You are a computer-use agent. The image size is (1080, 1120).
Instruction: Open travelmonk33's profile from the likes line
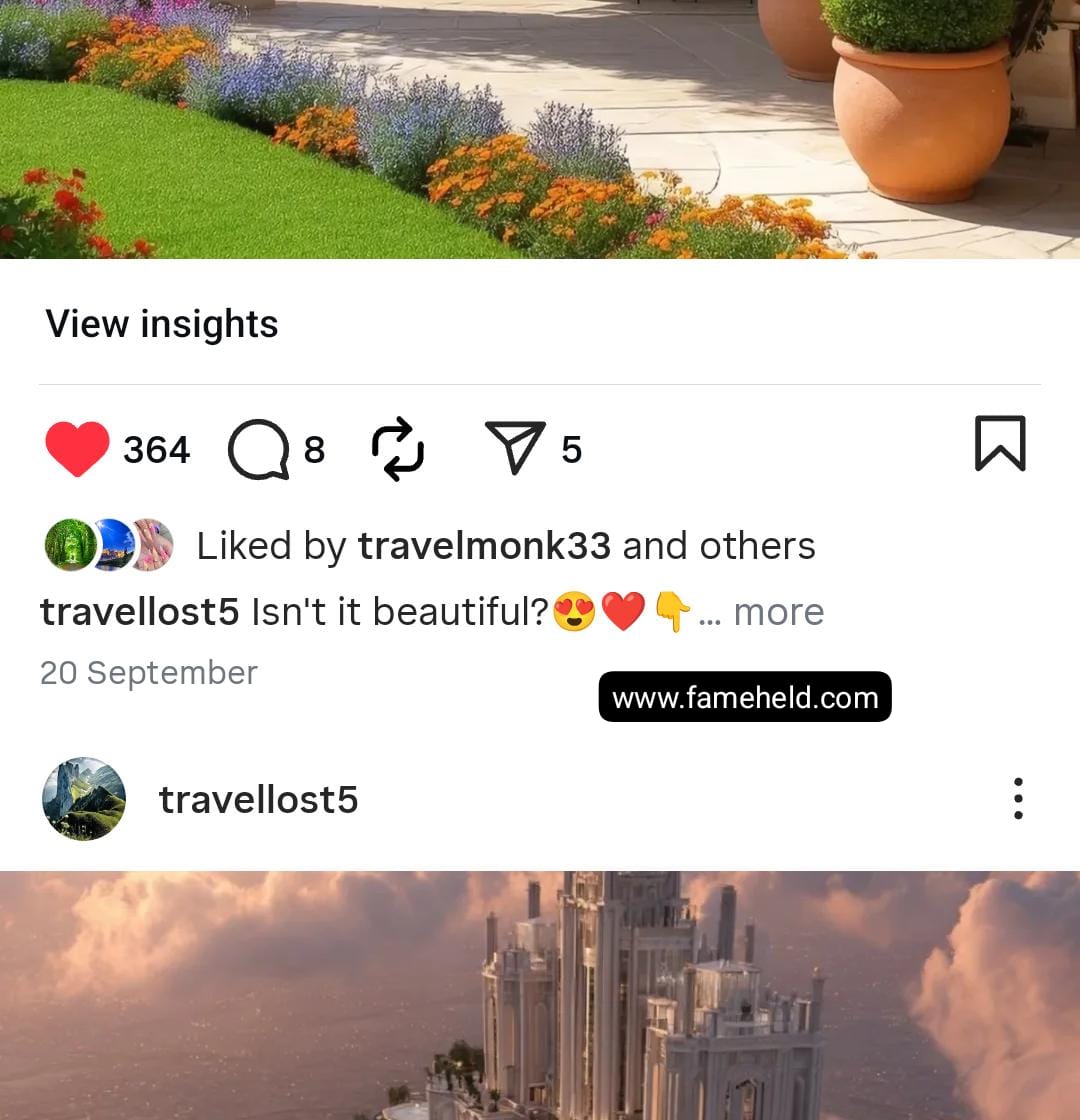pos(484,546)
